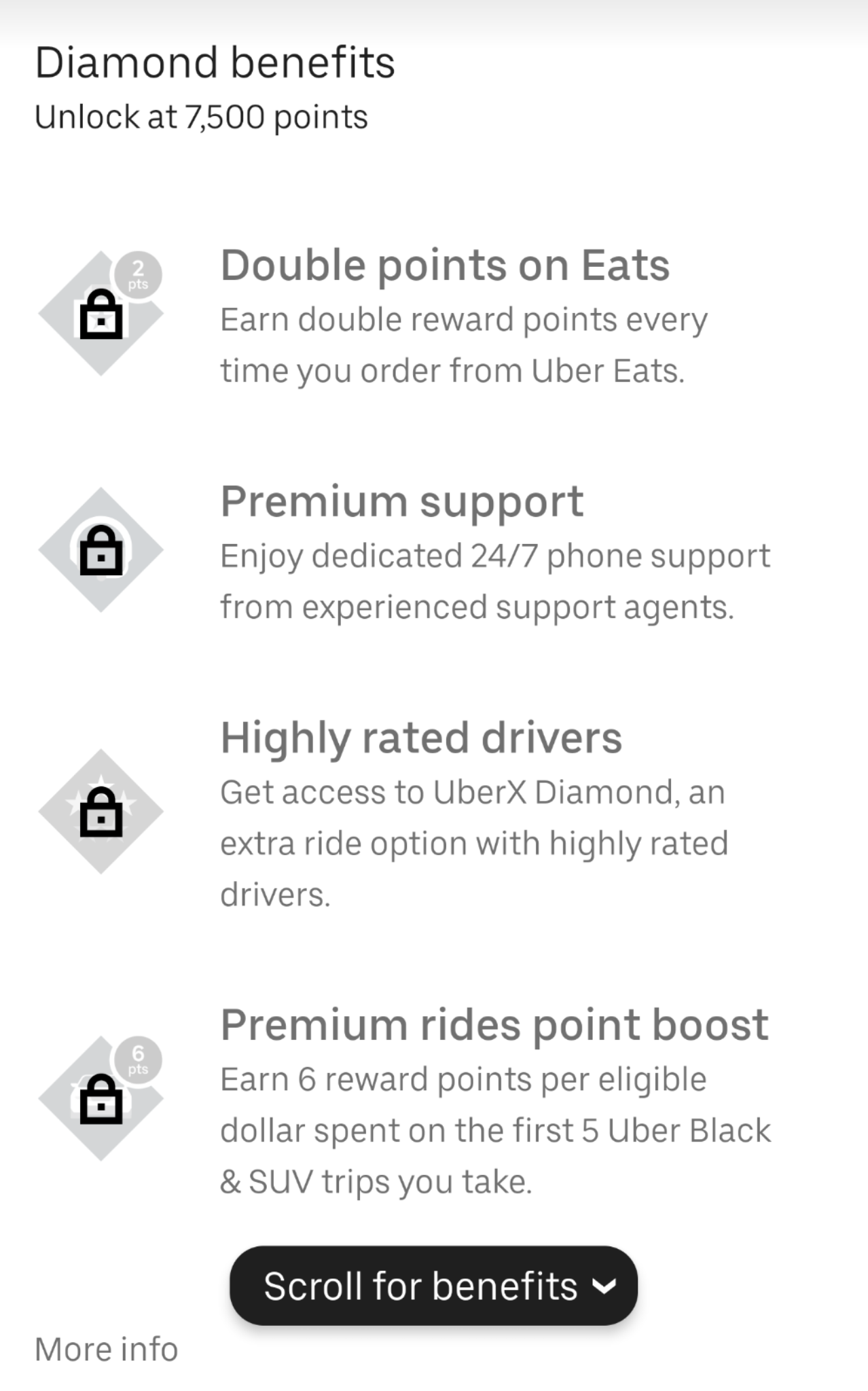868x1391 pixels.
Task: Open the Highly rated drivers benefit details
Action: (x=422, y=737)
